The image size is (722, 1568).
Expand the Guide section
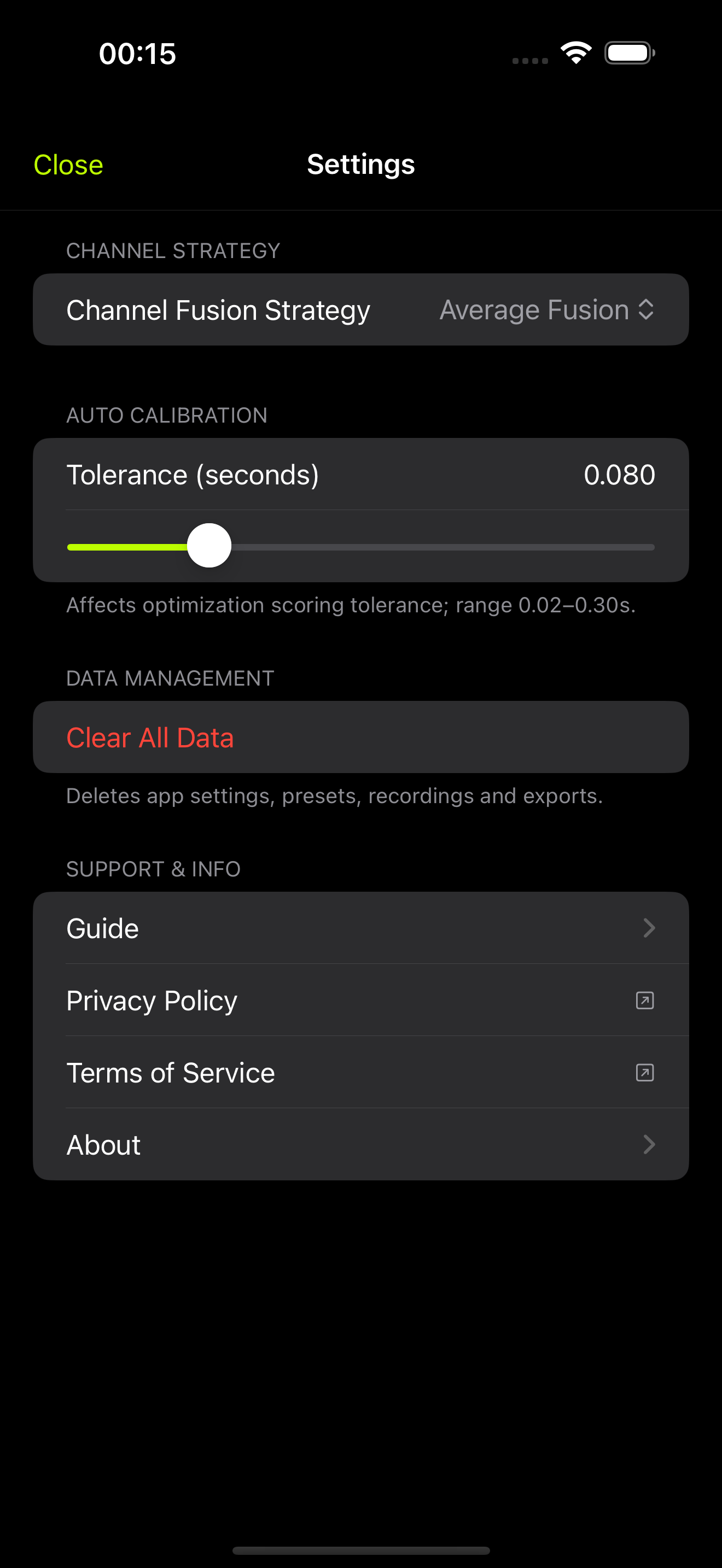point(361,928)
